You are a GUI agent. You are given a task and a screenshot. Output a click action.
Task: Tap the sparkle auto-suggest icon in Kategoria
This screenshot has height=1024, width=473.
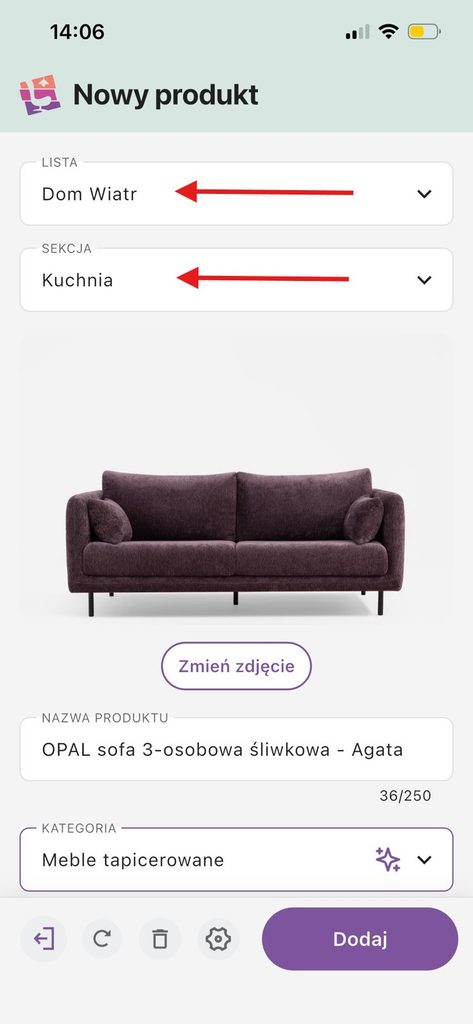coord(388,859)
